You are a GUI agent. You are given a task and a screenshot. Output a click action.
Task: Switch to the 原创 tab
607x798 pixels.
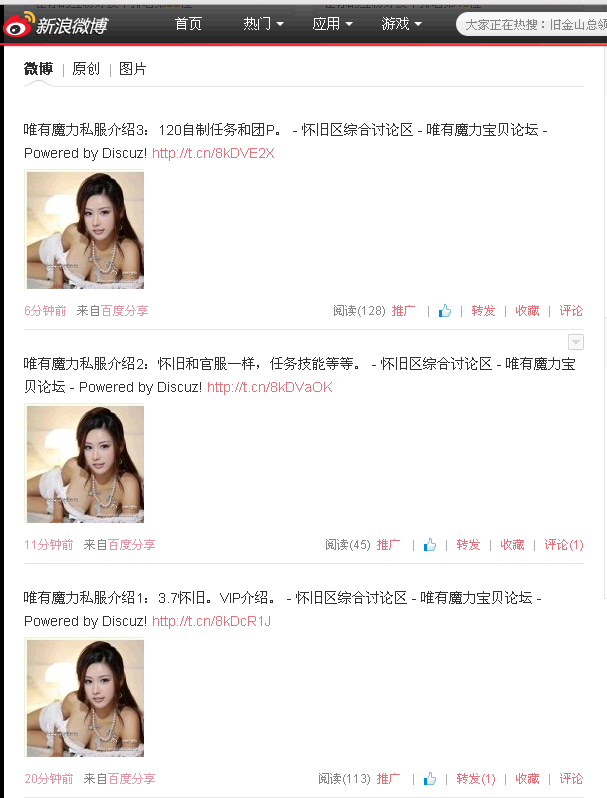(86, 69)
